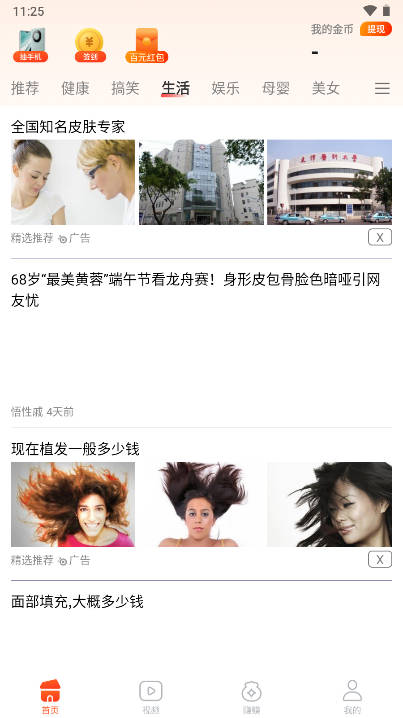Open the 母婴 tab
Screen dimensions: 403x718
[x=276, y=88]
